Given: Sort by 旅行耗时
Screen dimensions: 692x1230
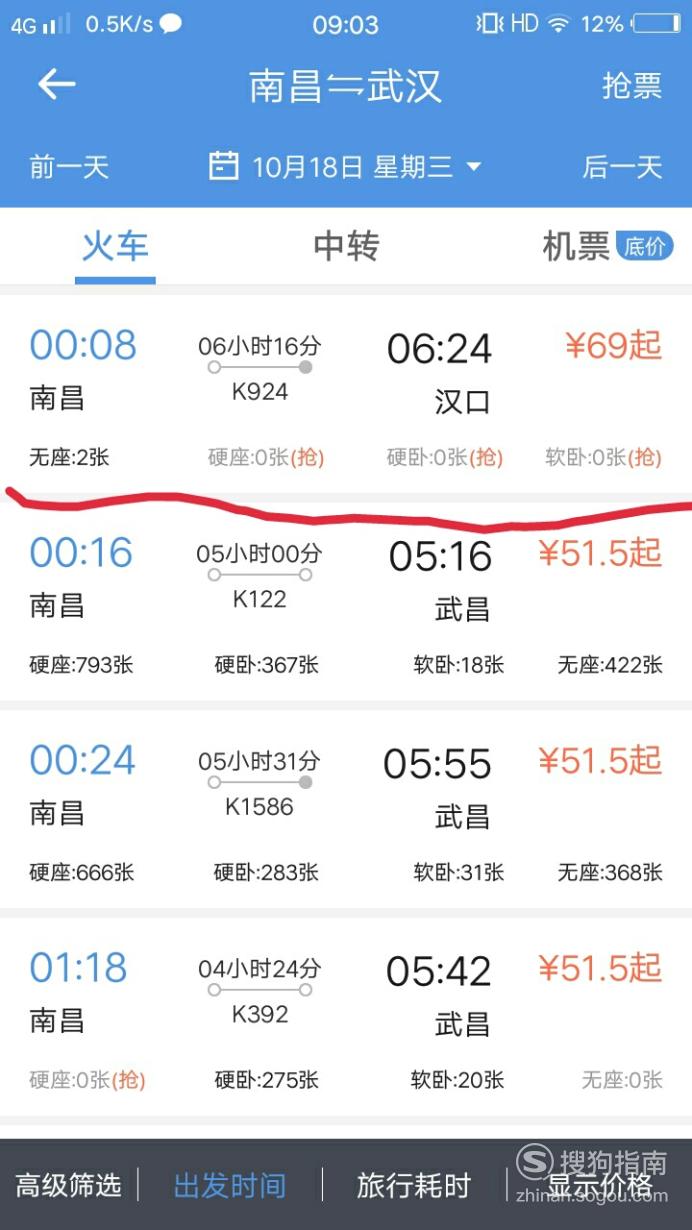Looking at the screenshot, I should pos(414,1185).
